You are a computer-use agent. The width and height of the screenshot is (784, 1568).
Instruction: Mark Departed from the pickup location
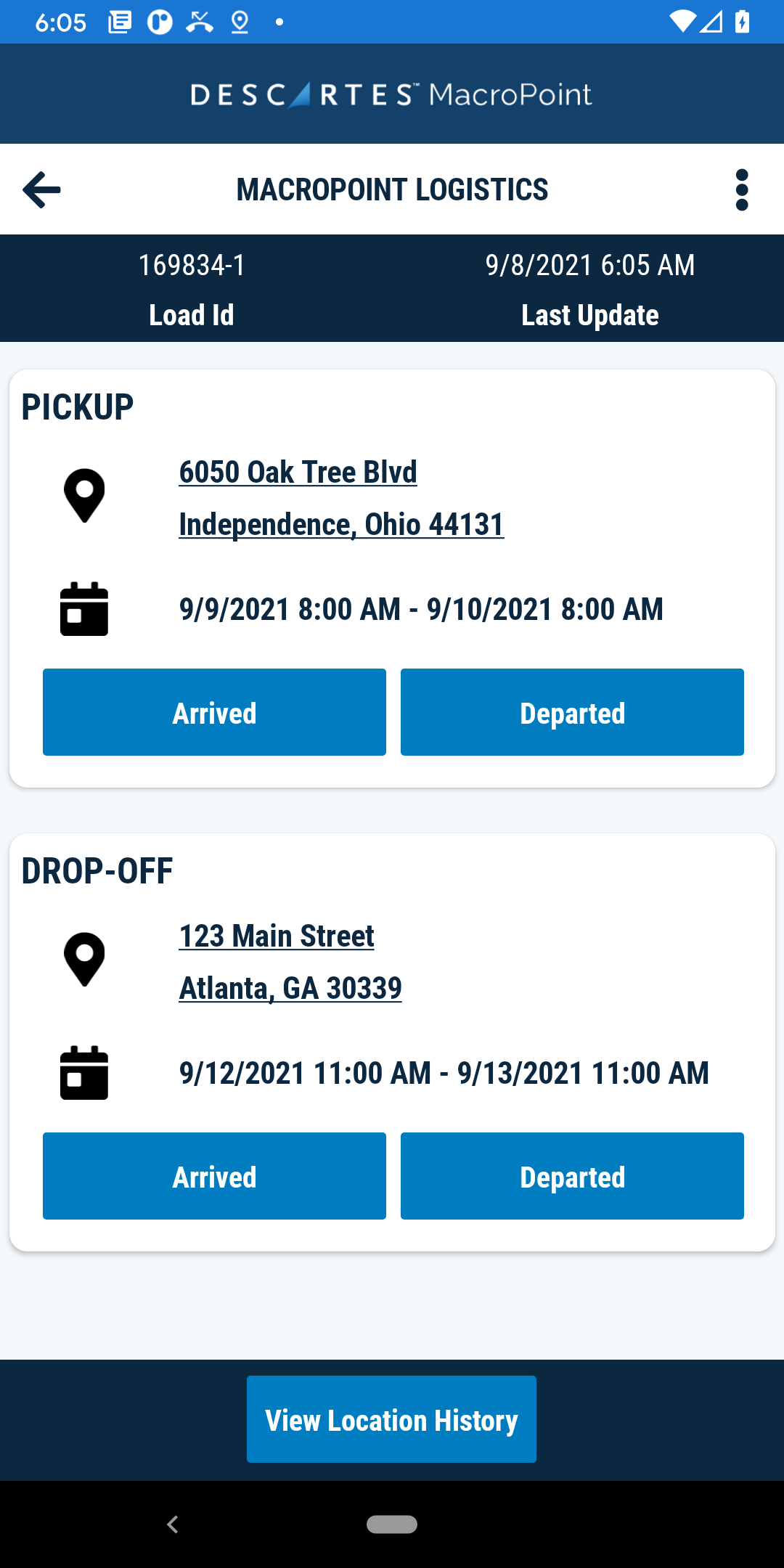coord(572,712)
